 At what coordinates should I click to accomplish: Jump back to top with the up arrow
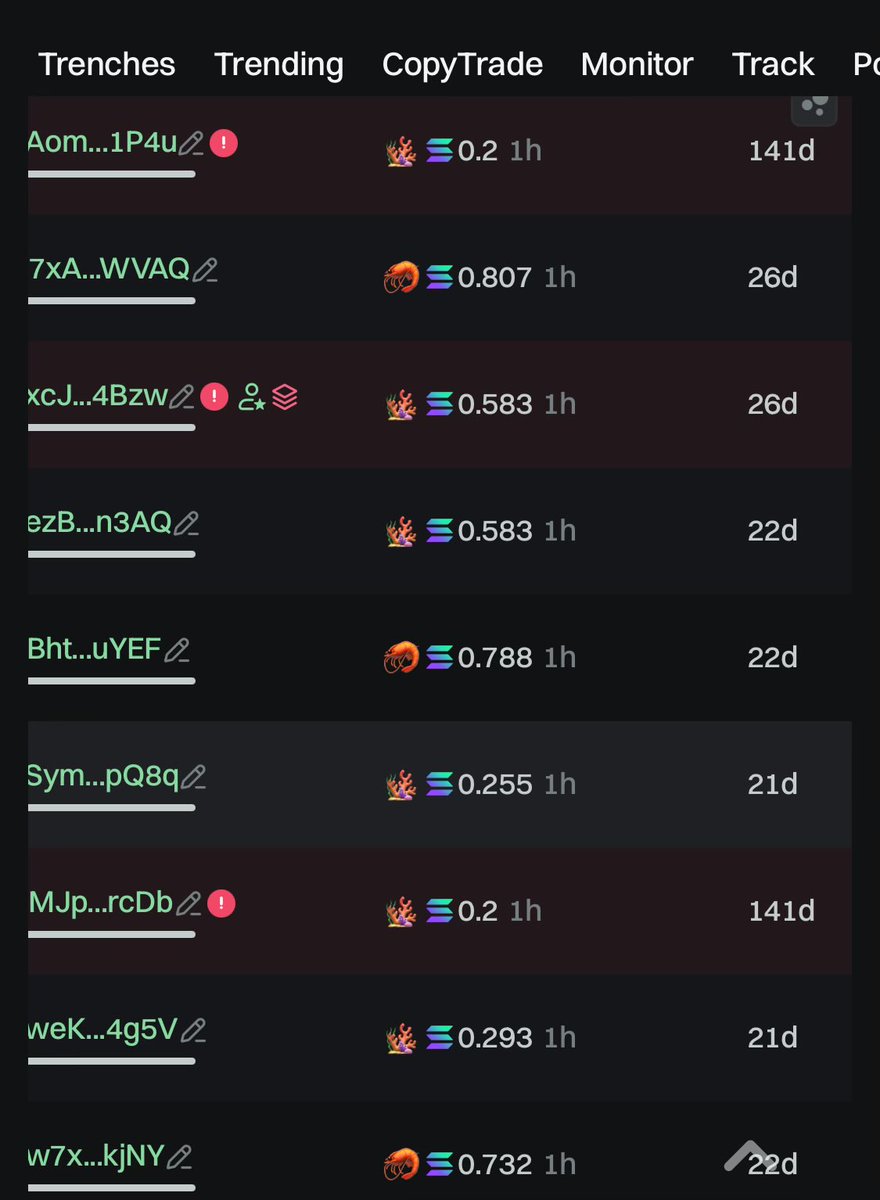tap(750, 1157)
